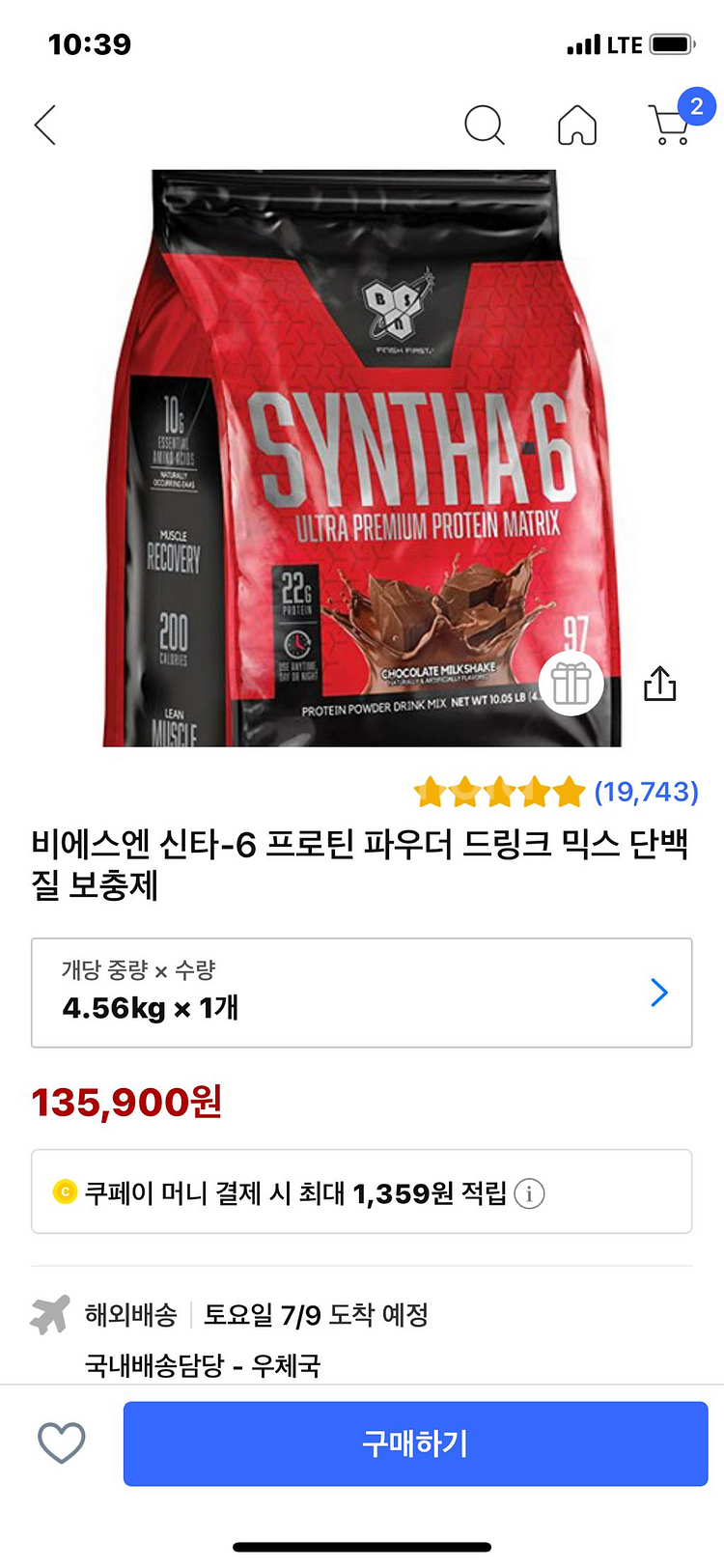Image resolution: width=724 pixels, height=1568 pixels.
Task: Expand the 개당 중량 × 수량 chevron
Action: click(660, 993)
